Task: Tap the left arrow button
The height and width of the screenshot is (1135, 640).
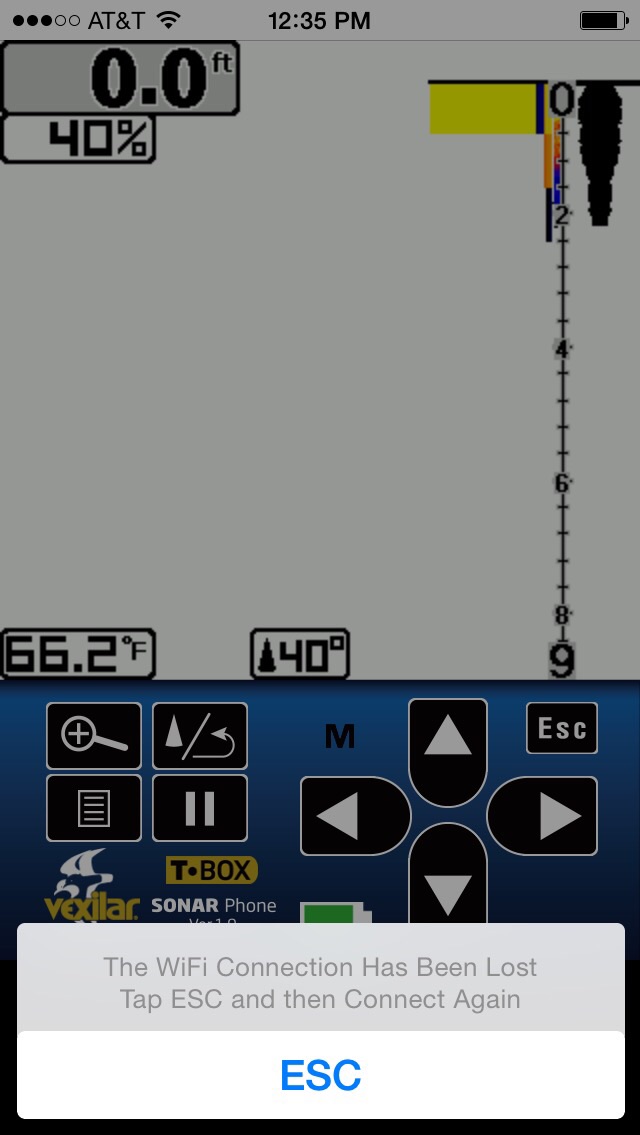Action: coord(355,816)
